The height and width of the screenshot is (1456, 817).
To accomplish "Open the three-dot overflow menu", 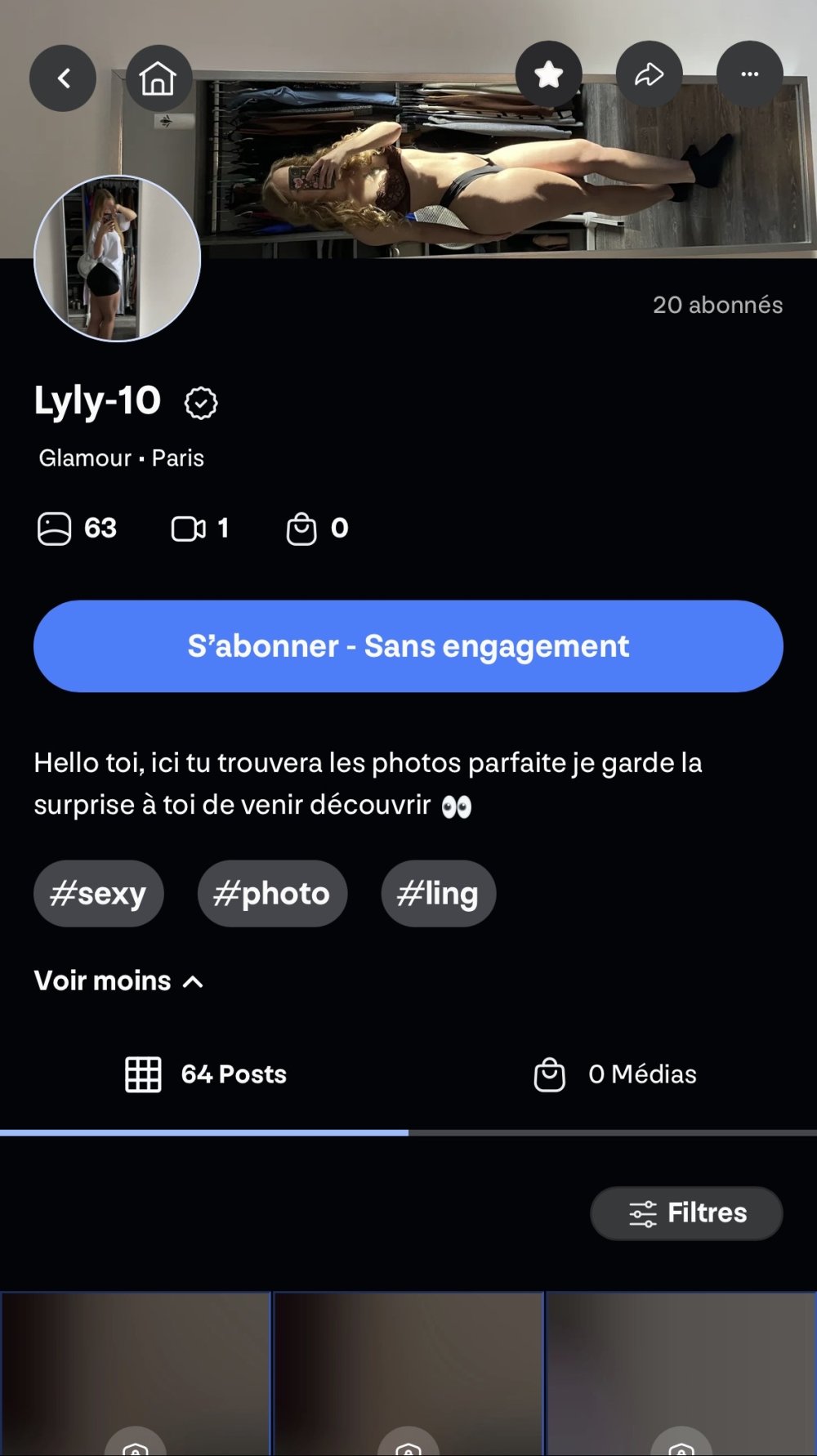I will (x=749, y=74).
